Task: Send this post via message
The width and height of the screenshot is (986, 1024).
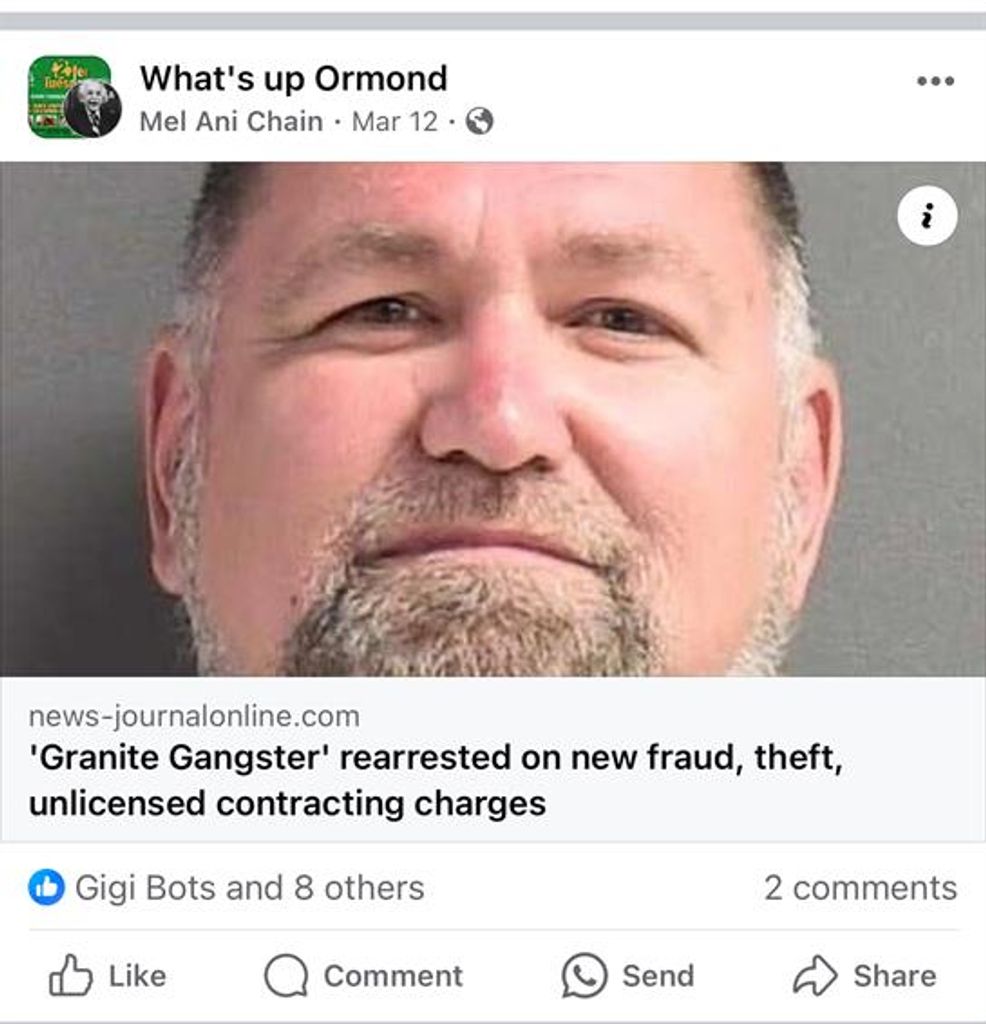Action: click(628, 976)
